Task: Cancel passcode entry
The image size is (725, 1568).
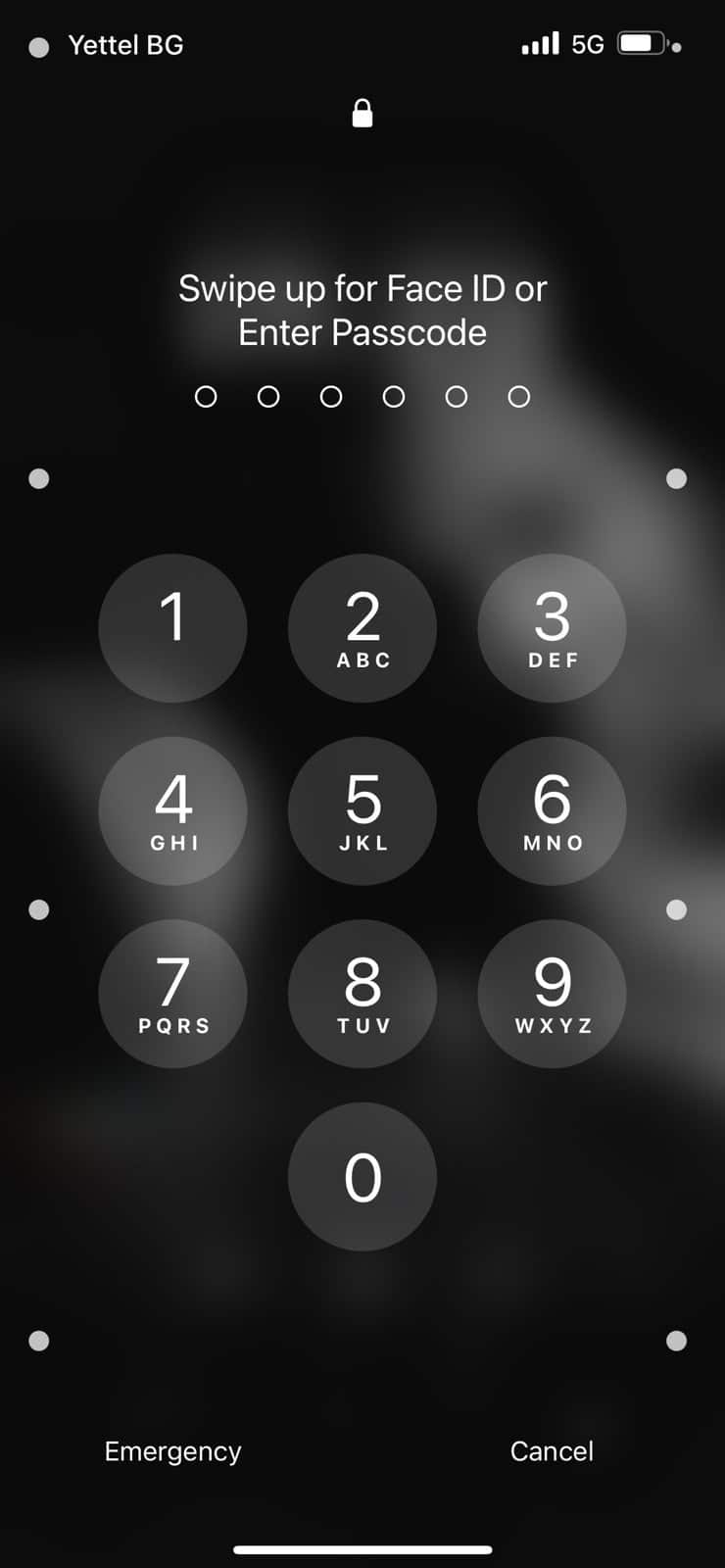Action: pos(552,1450)
